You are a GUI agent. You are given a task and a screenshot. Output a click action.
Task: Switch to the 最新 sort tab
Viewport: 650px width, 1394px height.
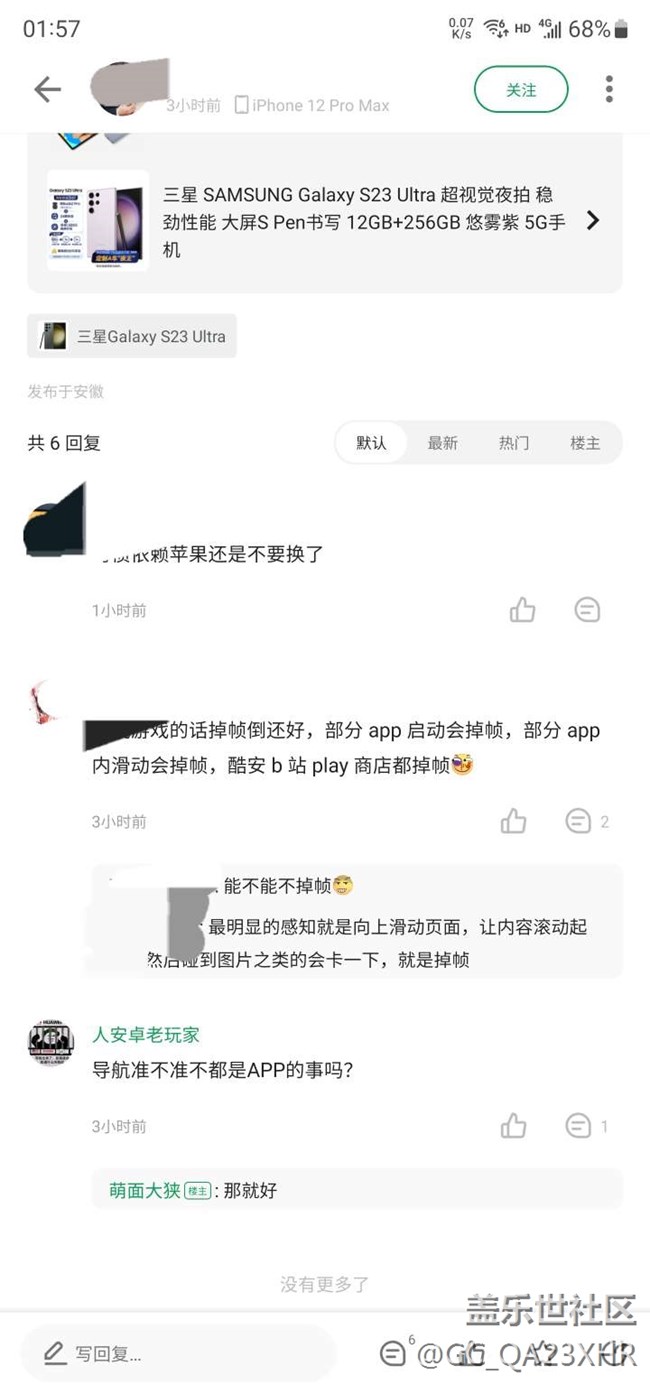(442, 443)
